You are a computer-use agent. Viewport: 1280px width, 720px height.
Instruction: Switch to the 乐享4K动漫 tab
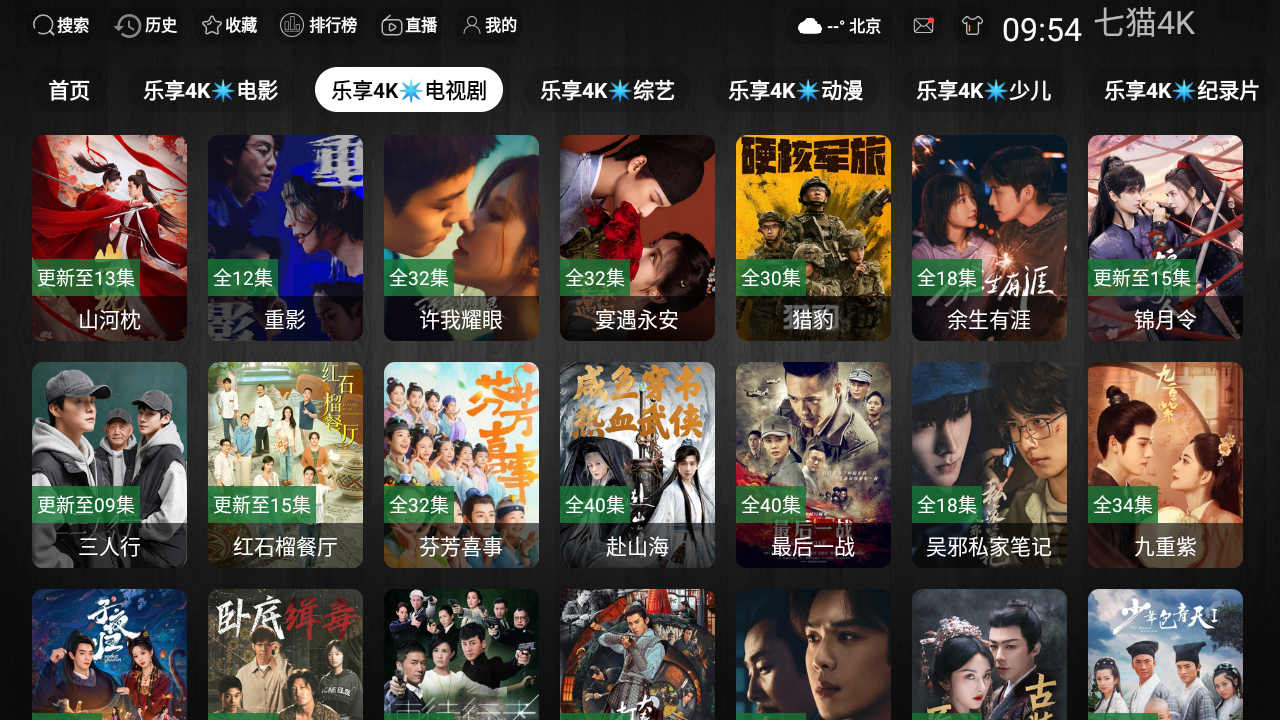click(x=795, y=91)
